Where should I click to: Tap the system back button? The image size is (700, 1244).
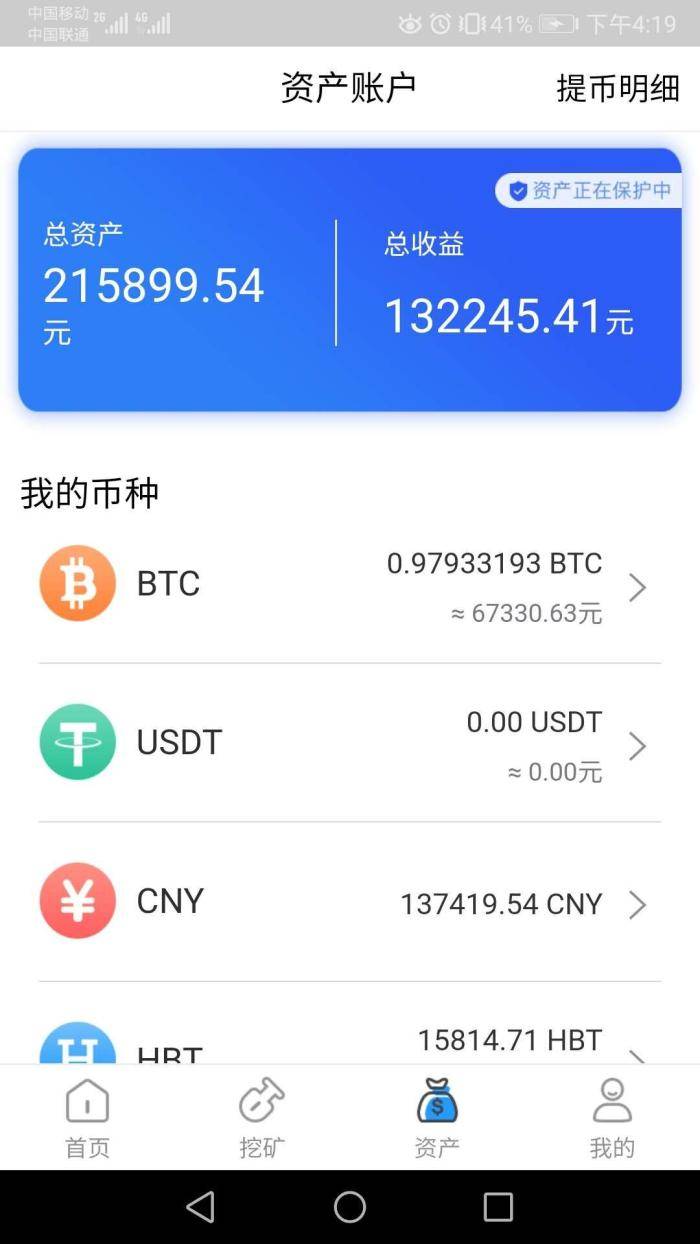[x=201, y=1207]
